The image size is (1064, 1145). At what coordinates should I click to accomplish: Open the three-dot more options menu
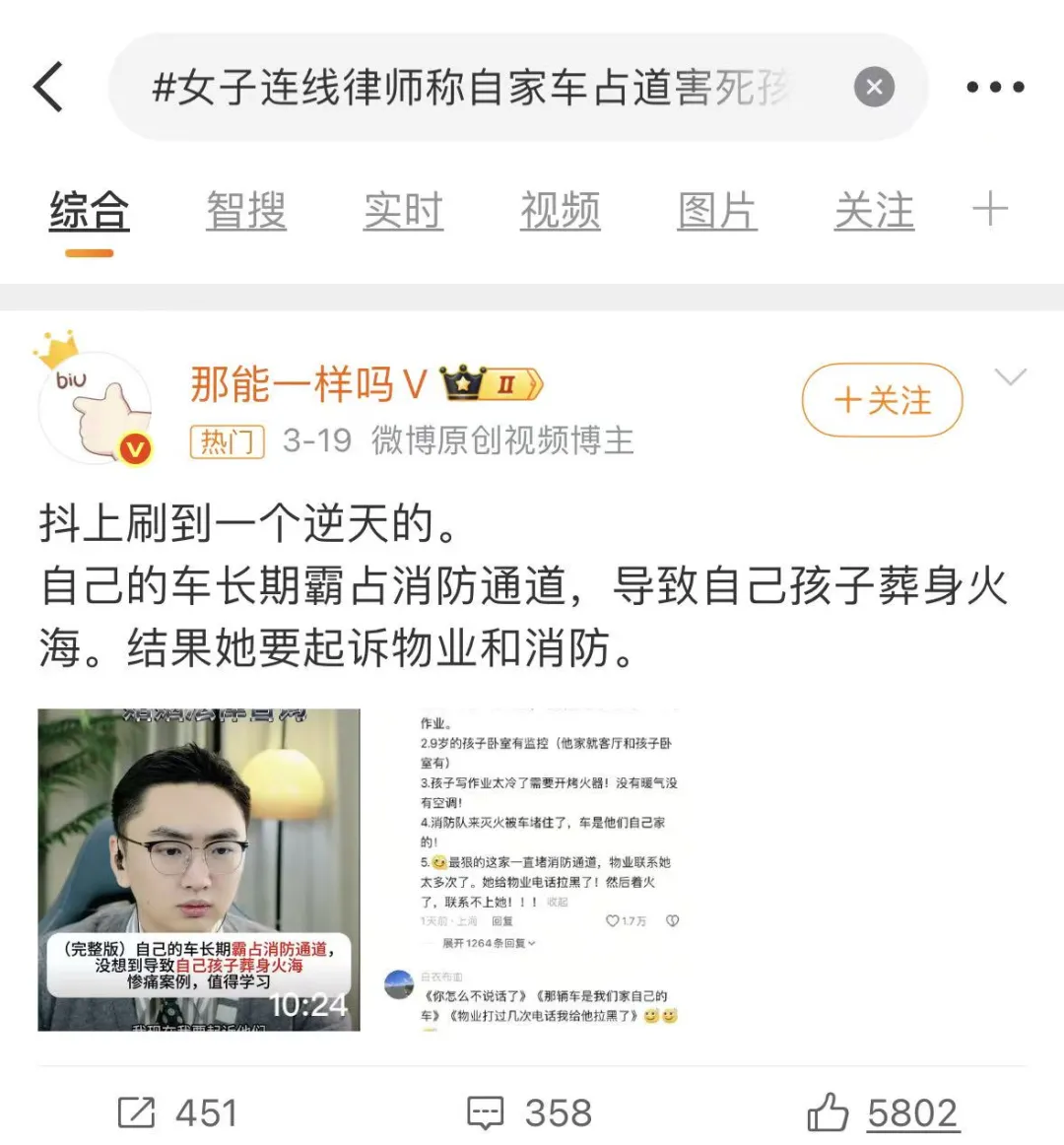click(995, 87)
